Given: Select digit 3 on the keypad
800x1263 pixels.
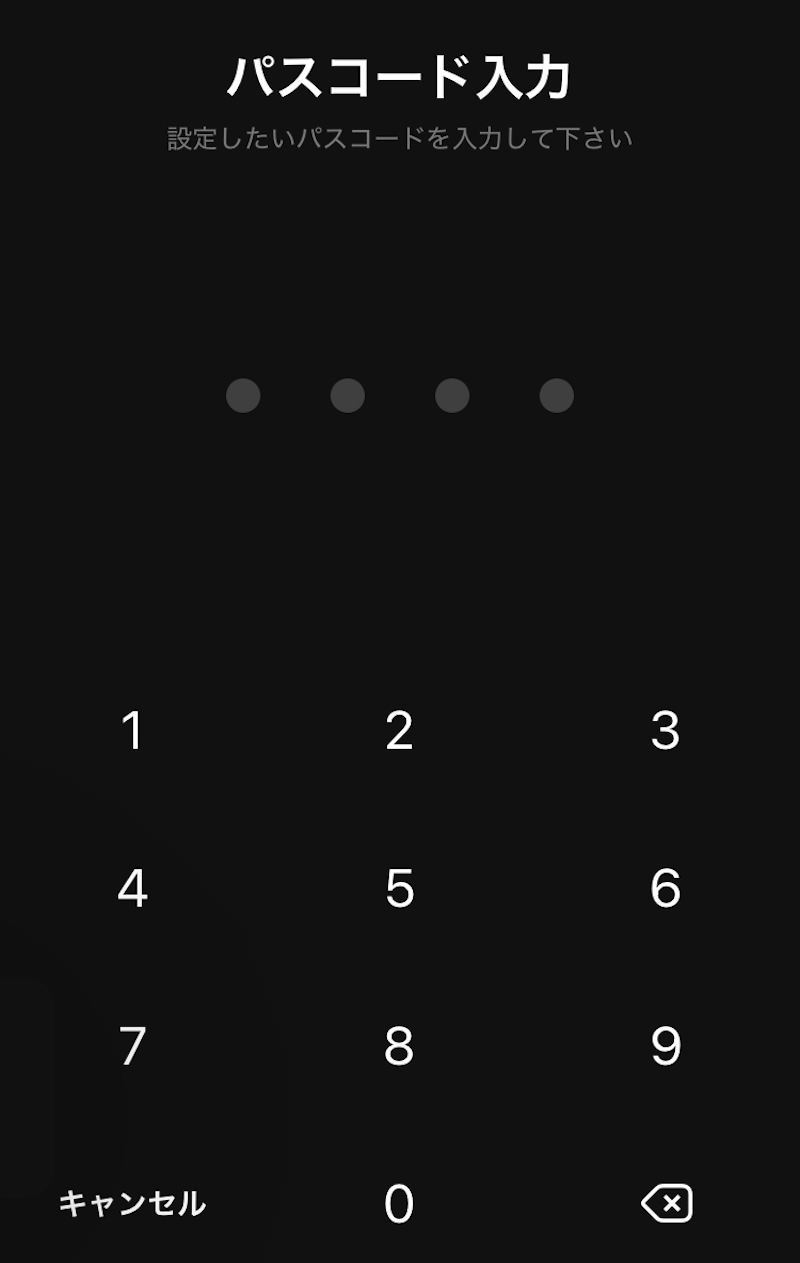Looking at the screenshot, I should (665, 731).
